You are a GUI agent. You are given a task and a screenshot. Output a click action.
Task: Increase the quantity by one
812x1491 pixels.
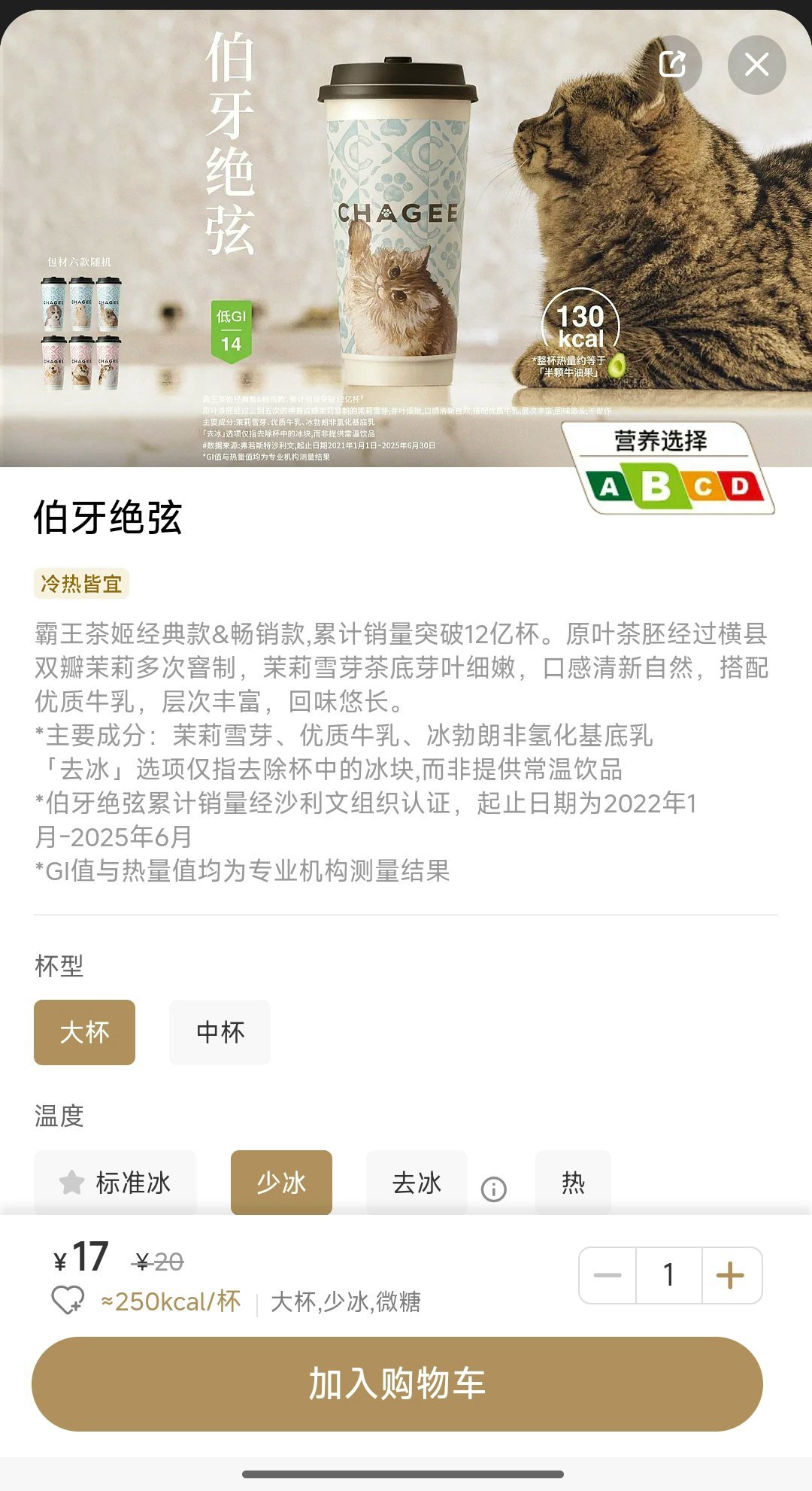coord(731,1275)
